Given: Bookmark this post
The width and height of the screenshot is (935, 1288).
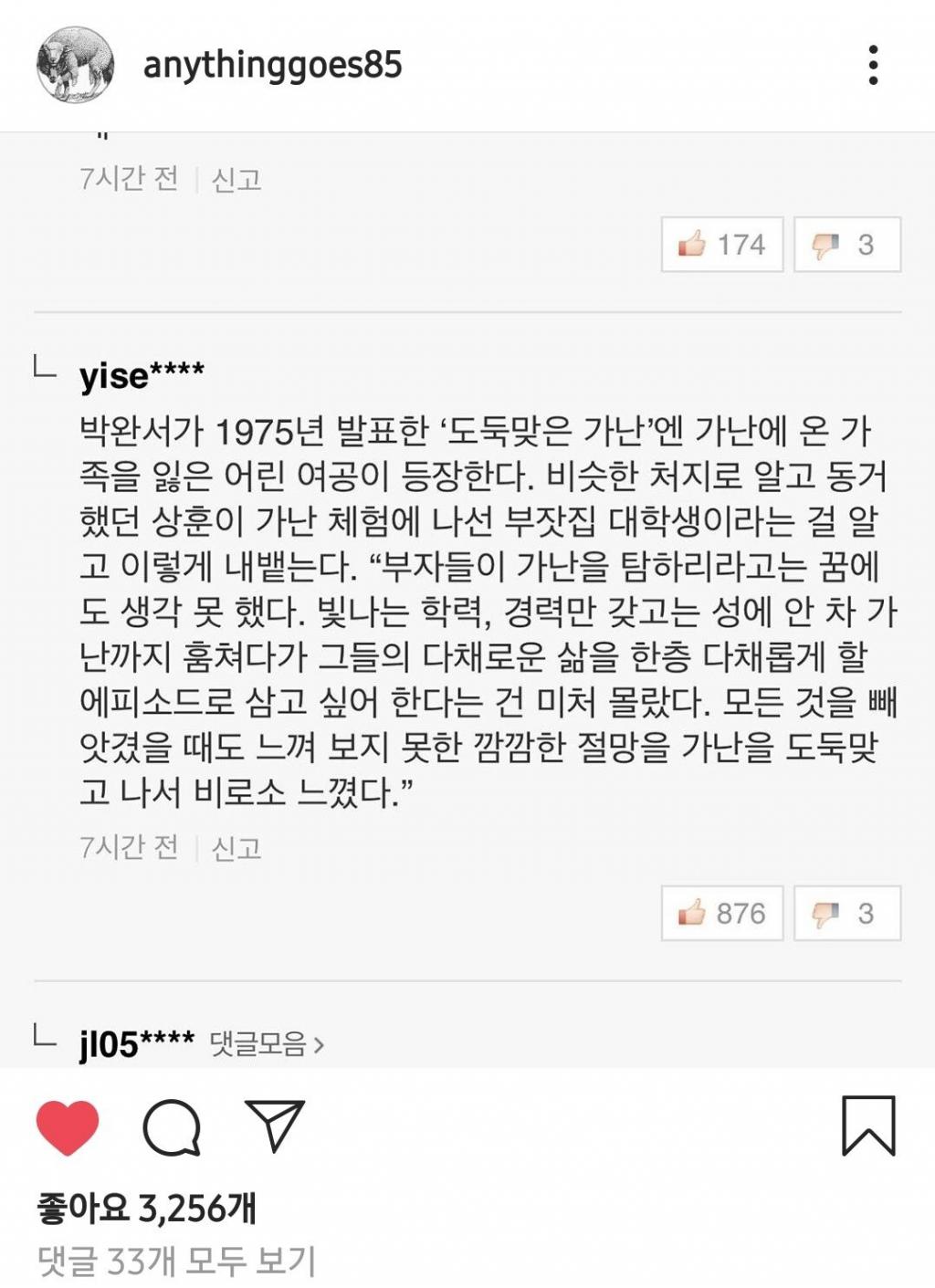Looking at the screenshot, I should coord(867,1126).
